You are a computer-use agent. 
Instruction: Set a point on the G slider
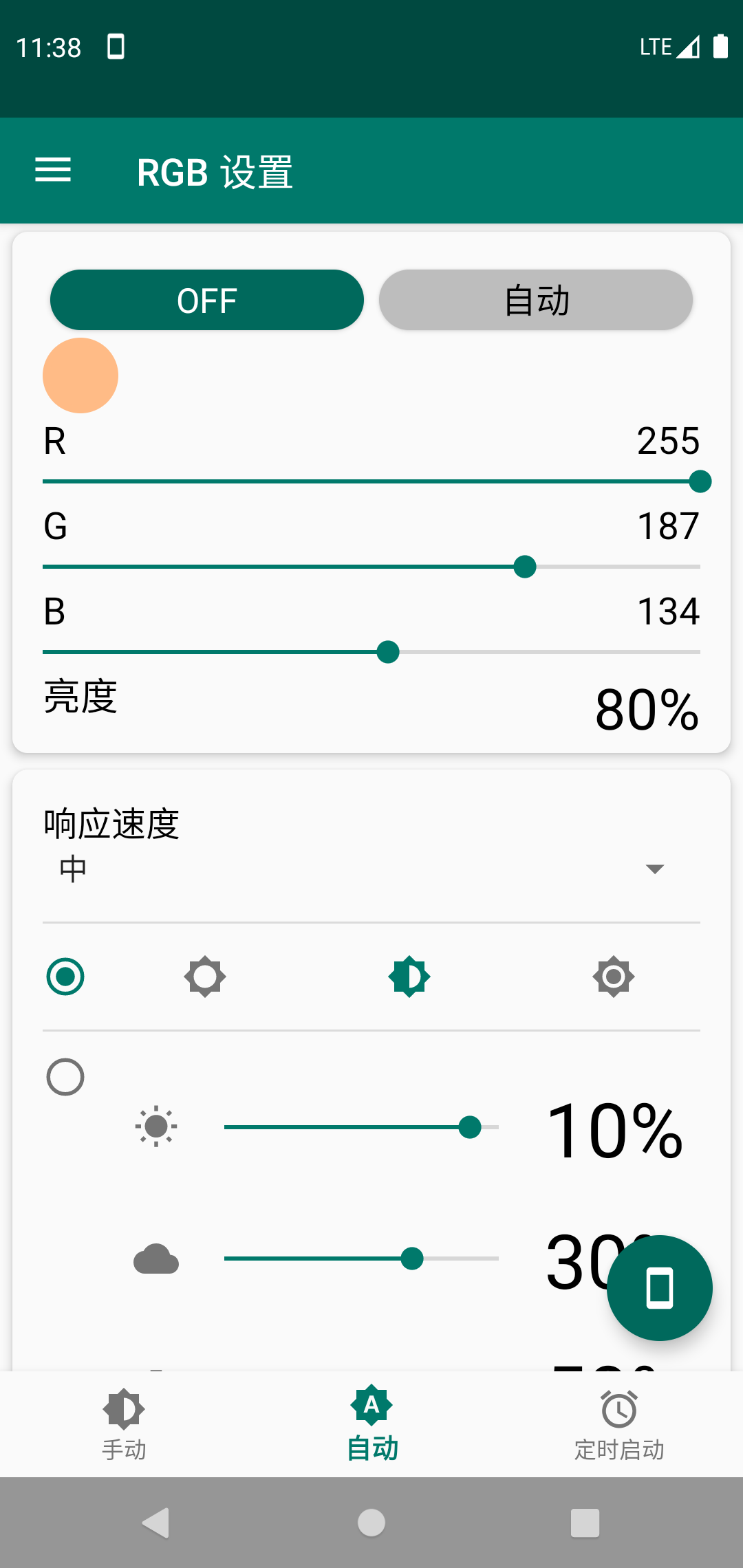(371, 567)
